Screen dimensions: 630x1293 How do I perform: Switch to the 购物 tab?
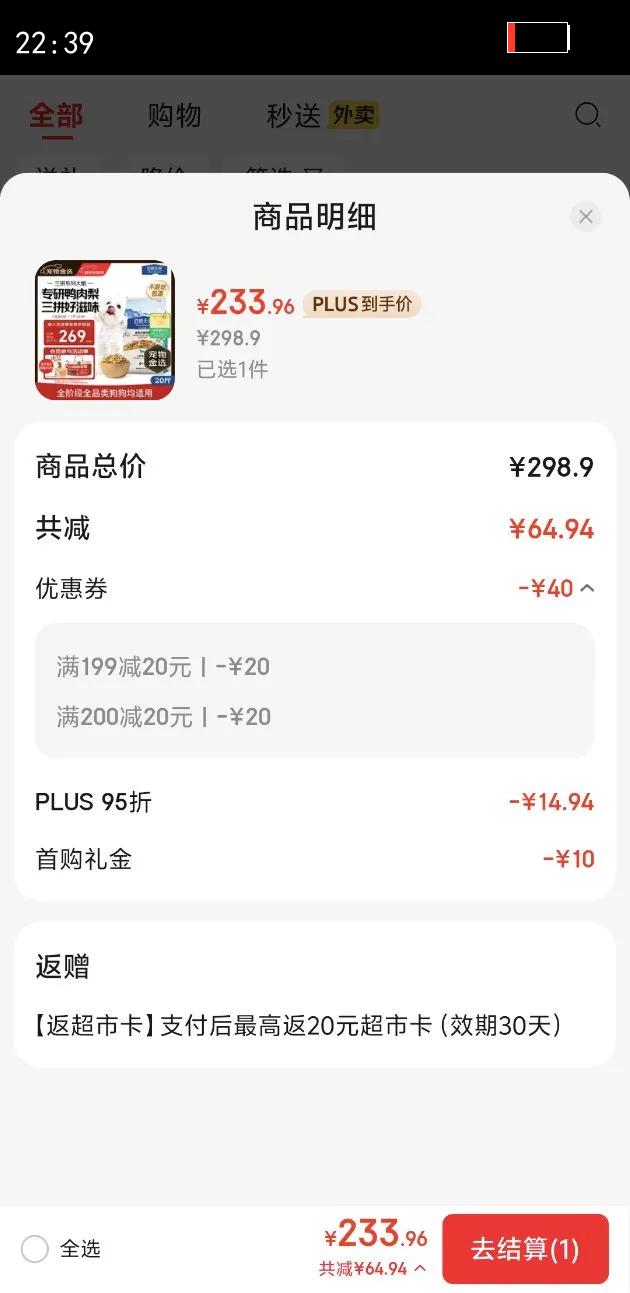174,116
